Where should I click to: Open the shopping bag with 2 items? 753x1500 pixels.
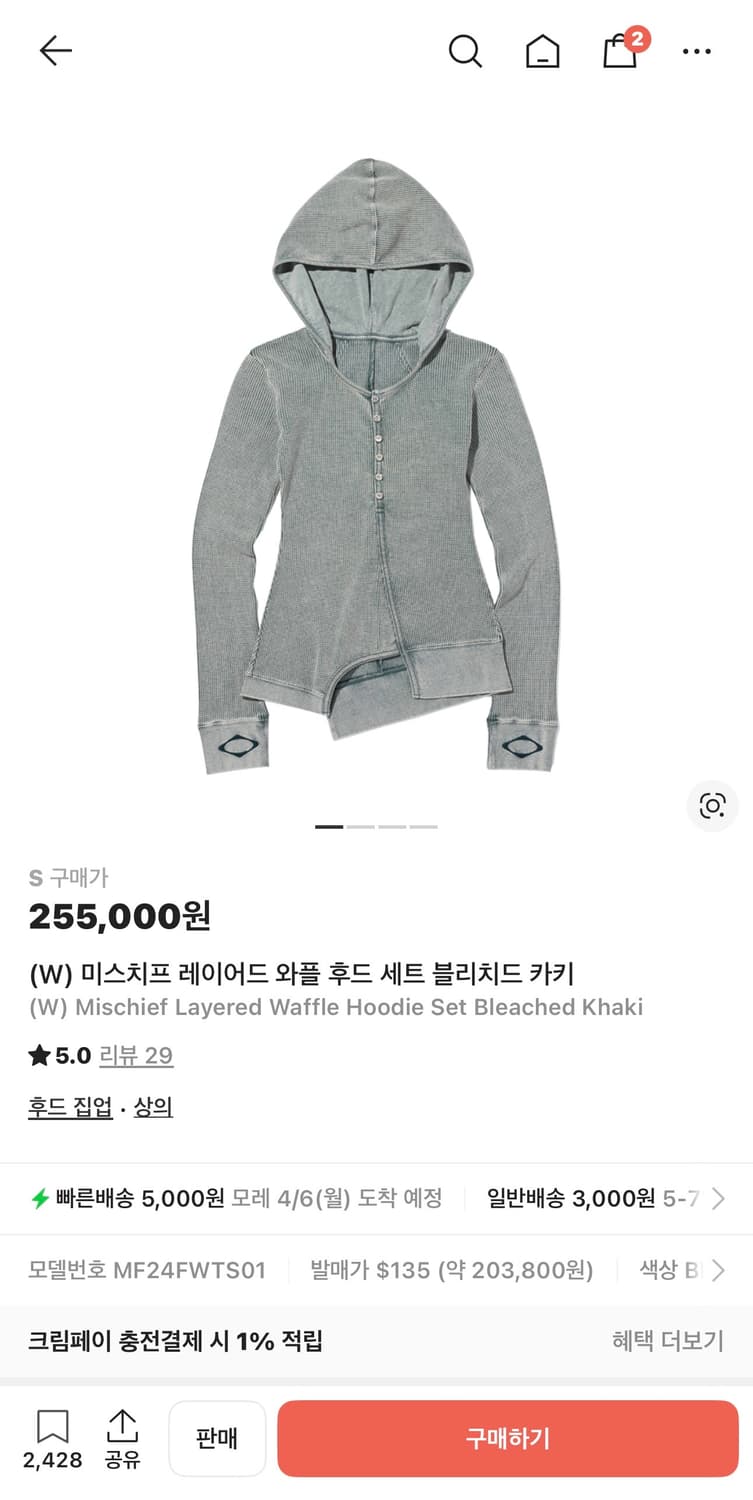click(620, 51)
